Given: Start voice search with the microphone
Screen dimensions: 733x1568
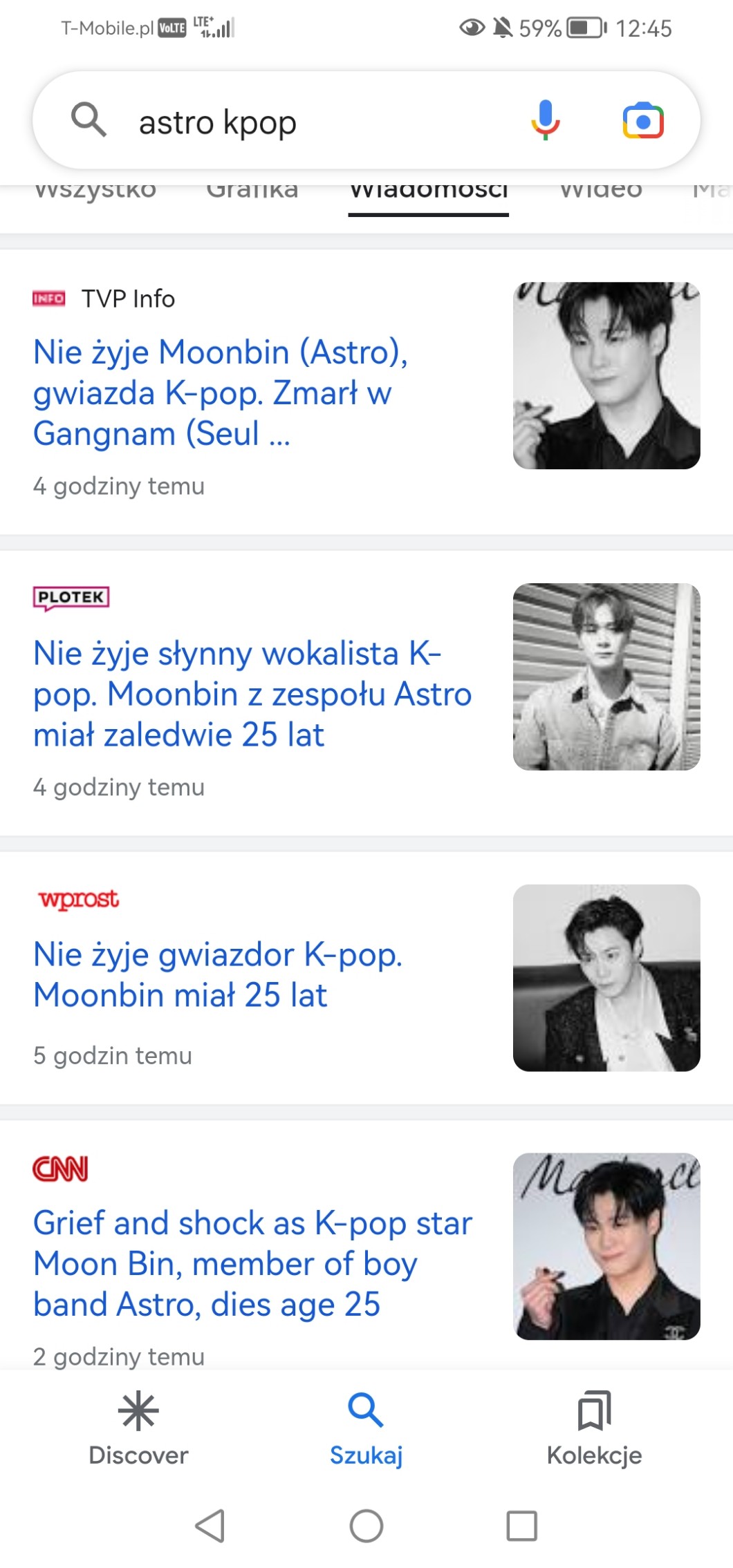Looking at the screenshot, I should 546,121.
